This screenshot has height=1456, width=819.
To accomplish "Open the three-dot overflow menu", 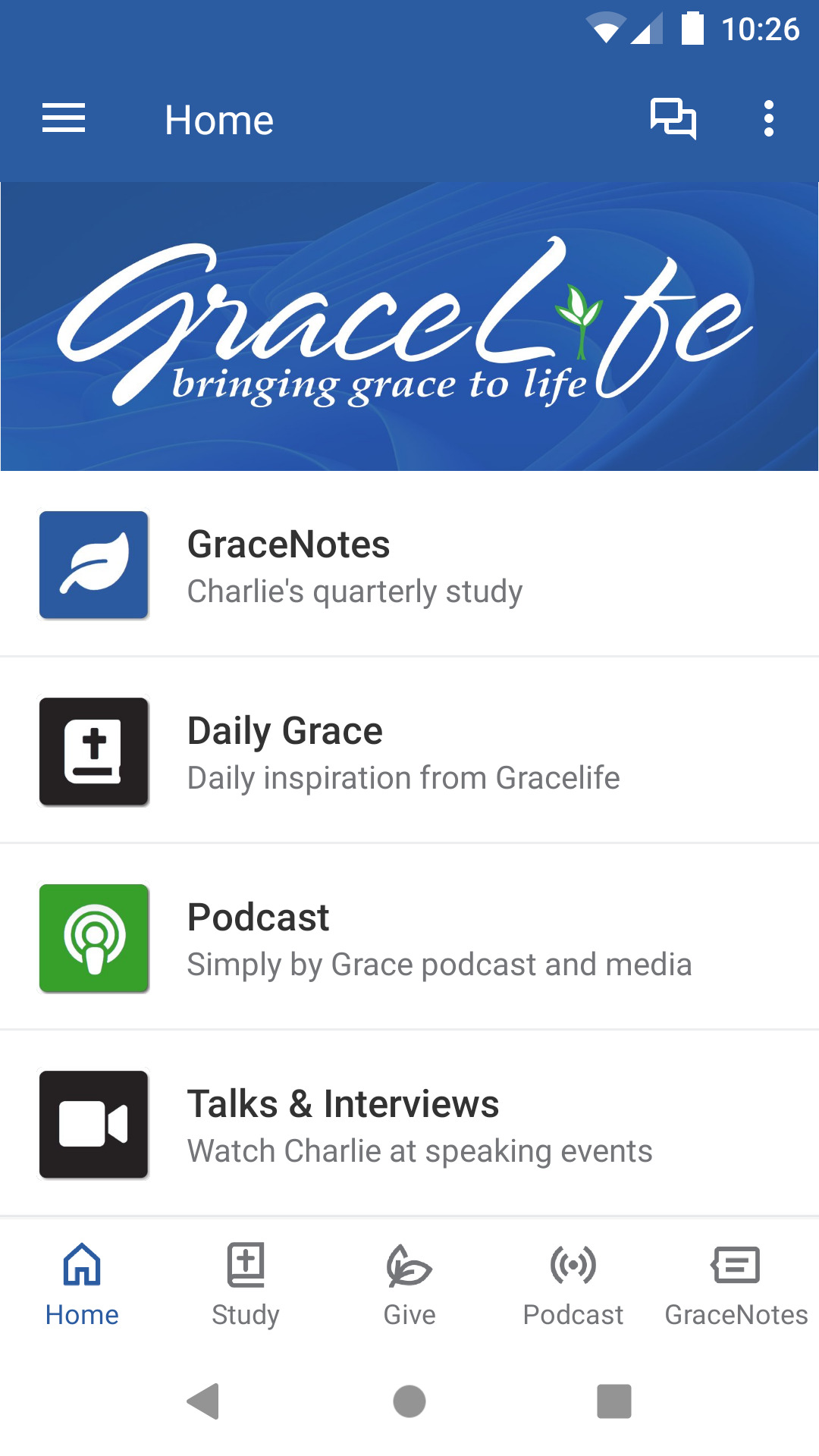I will click(x=769, y=118).
